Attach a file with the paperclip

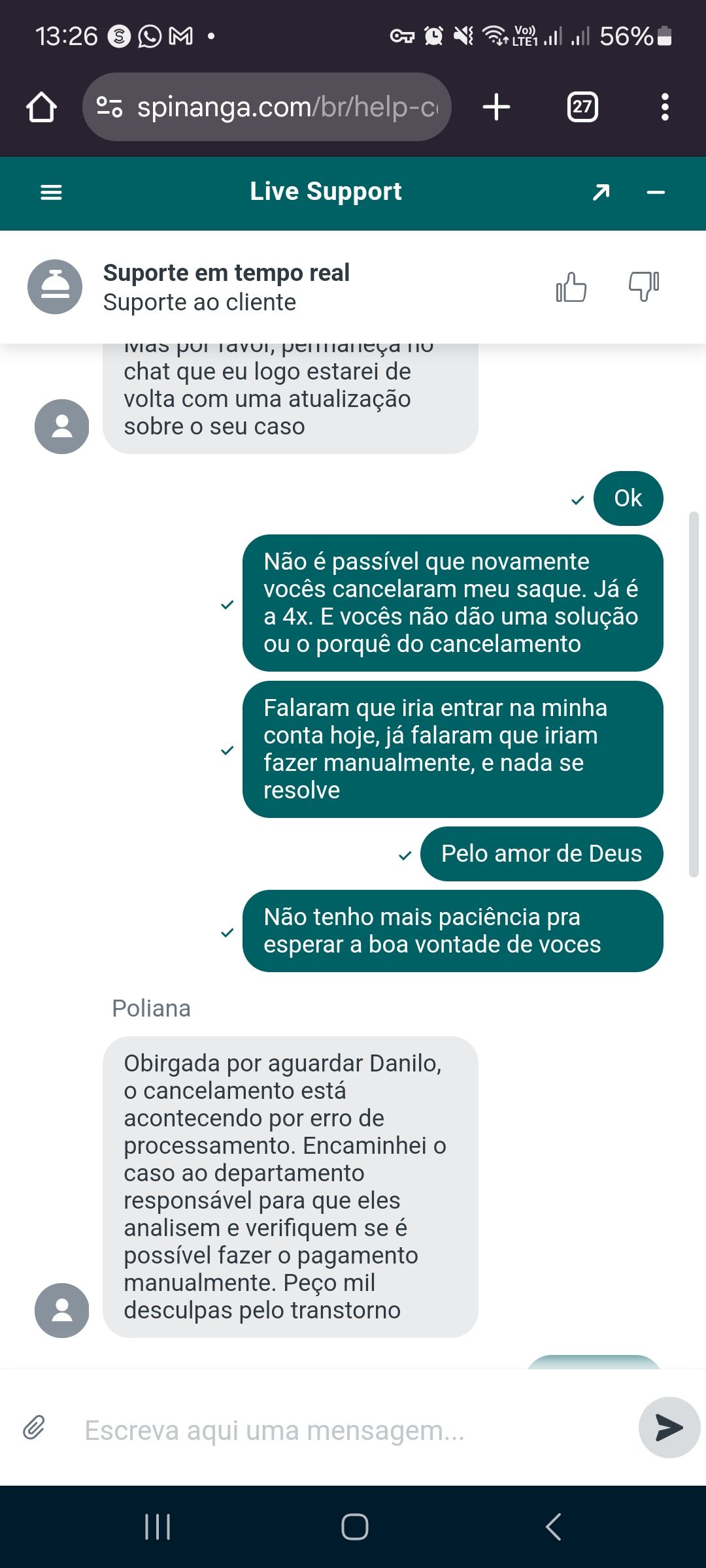click(34, 1428)
